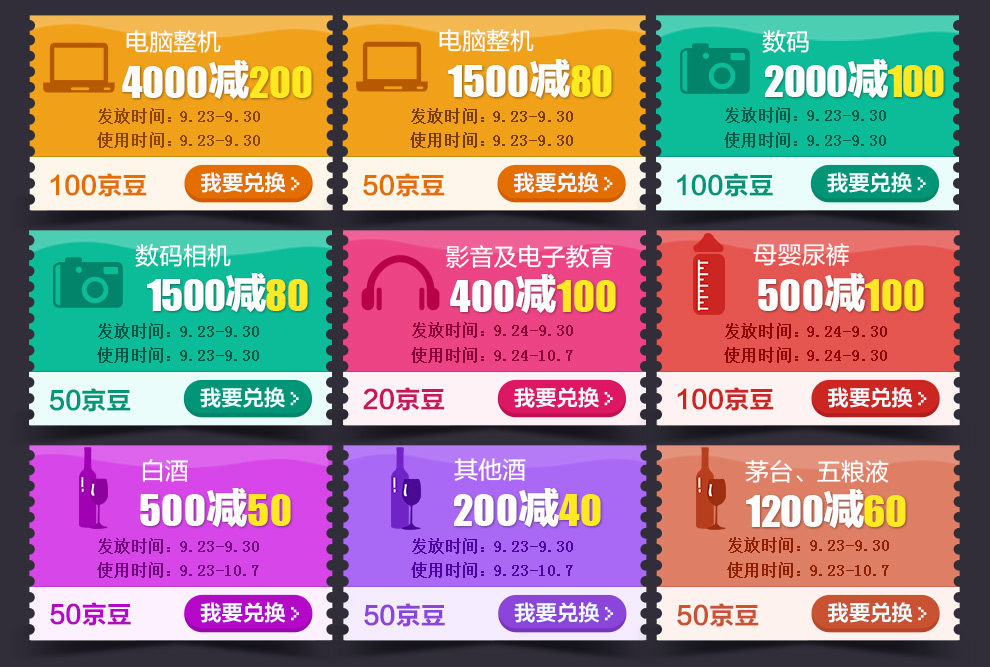Redeem the 茅台、五粮液 1200减60 coupon
The image size is (990, 667).
point(875,613)
